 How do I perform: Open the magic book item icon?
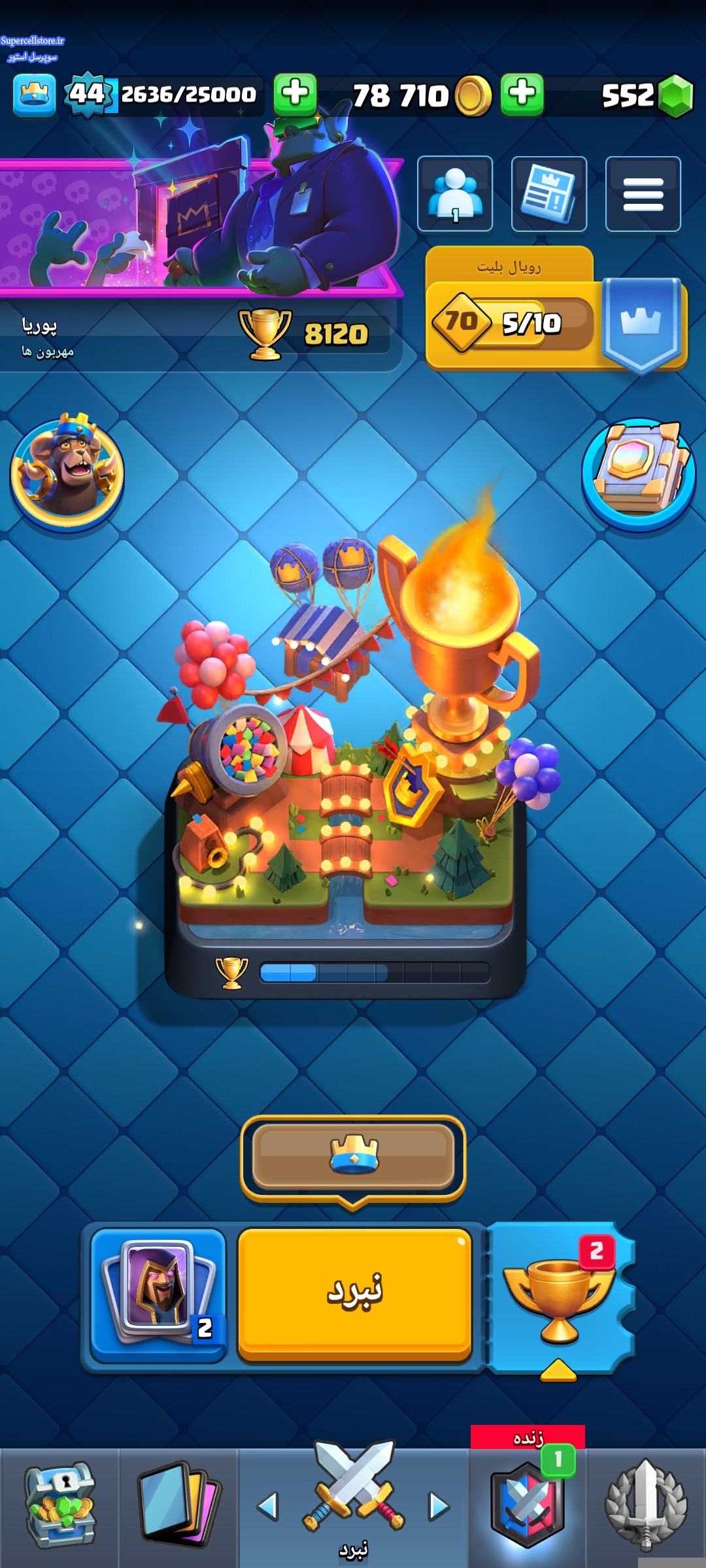click(x=639, y=473)
